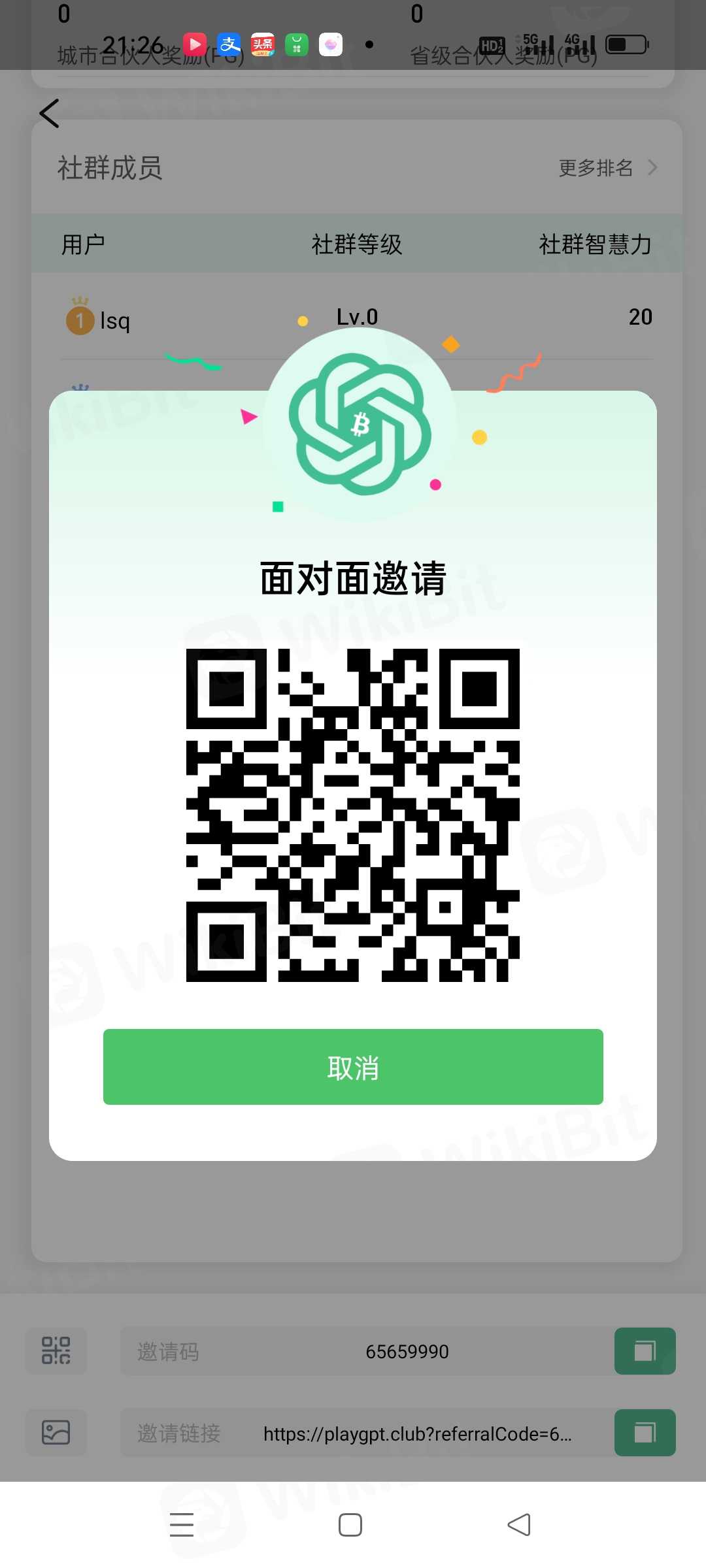This screenshot has height=1568, width=706.
Task: Copy the invitation code 65659990
Action: click(x=645, y=1350)
